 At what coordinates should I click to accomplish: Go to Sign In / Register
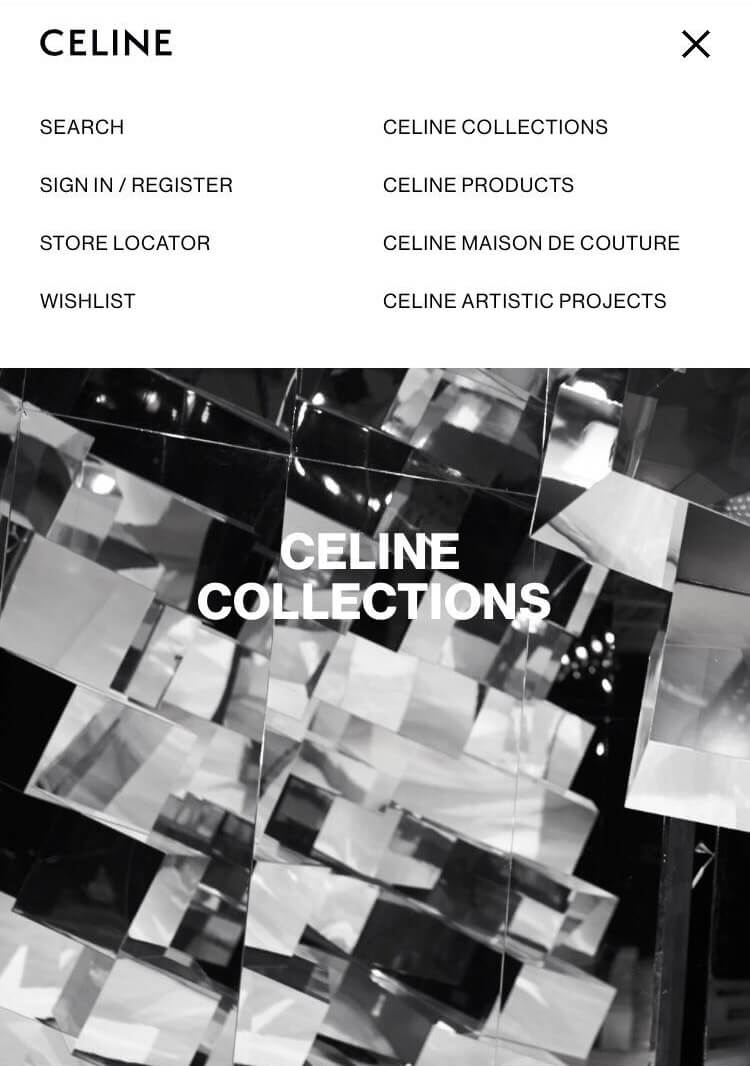click(x=136, y=185)
